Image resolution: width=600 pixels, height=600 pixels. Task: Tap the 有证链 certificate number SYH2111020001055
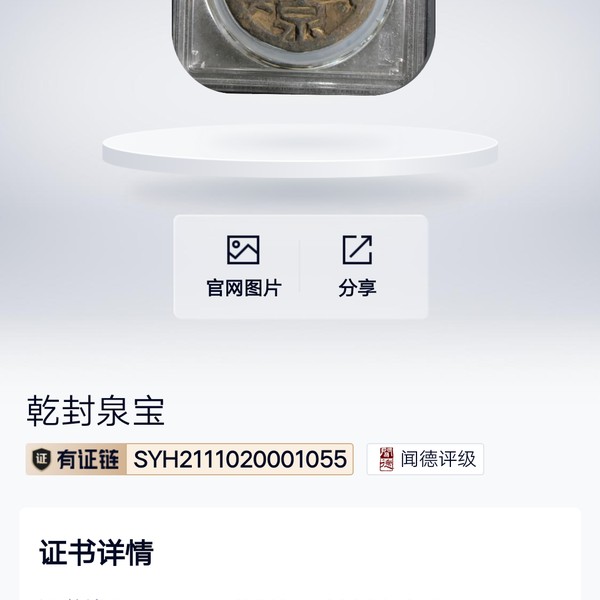click(x=240, y=459)
